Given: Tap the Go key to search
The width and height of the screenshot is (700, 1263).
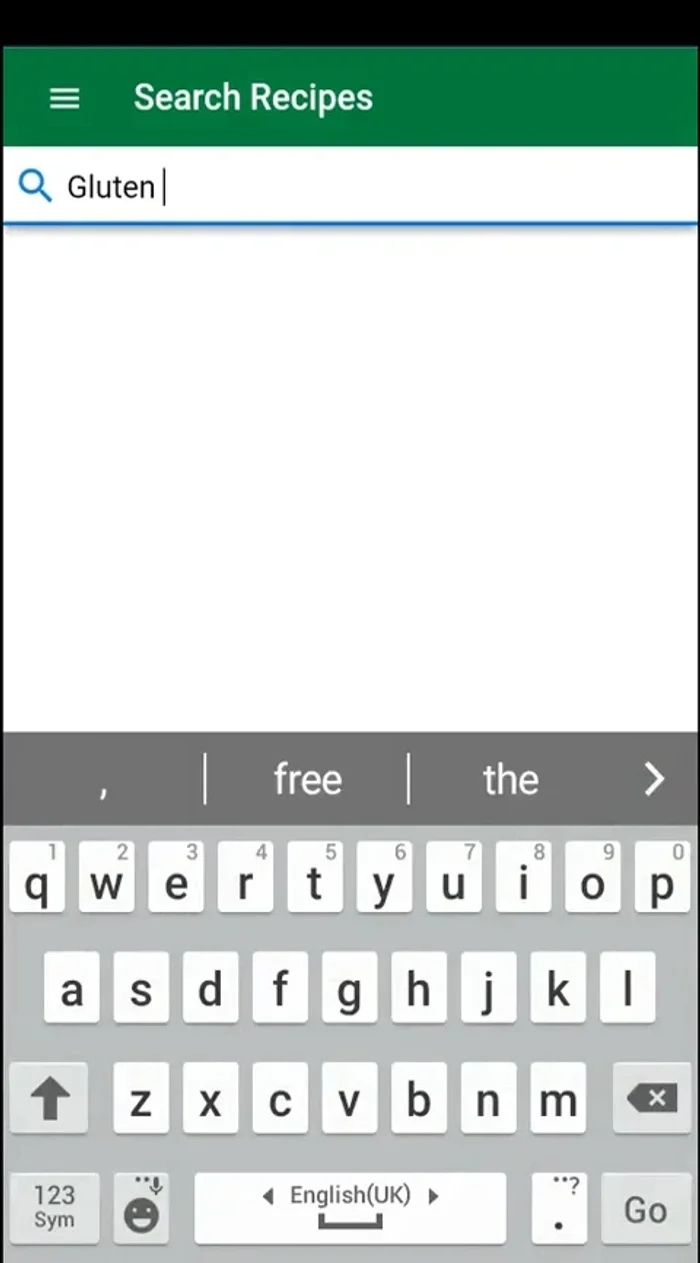Looking at the screenshot, I should [x=645, y=1209].
